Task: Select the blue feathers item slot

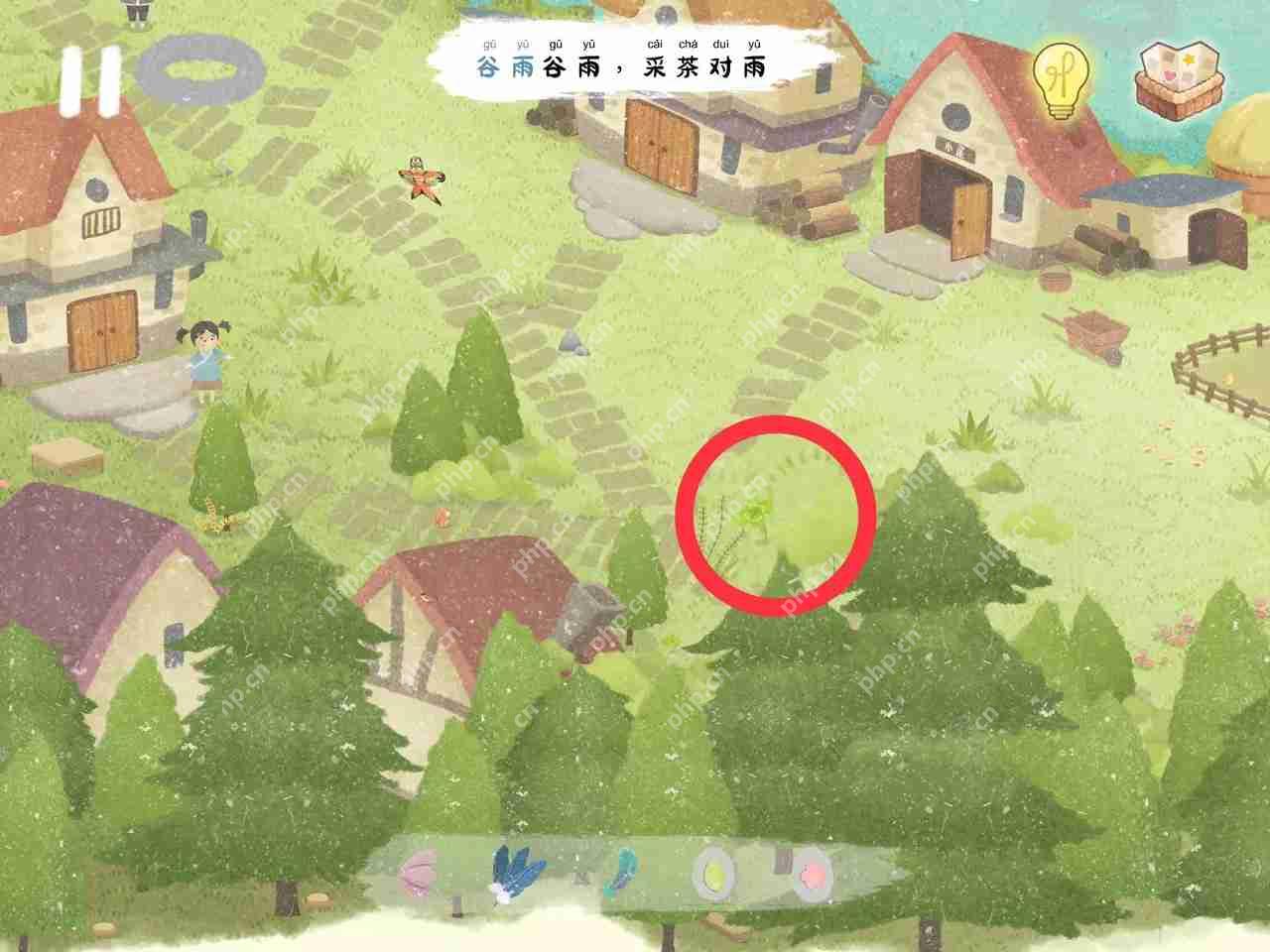Action: pyautogui.click(x=516, y=873)
